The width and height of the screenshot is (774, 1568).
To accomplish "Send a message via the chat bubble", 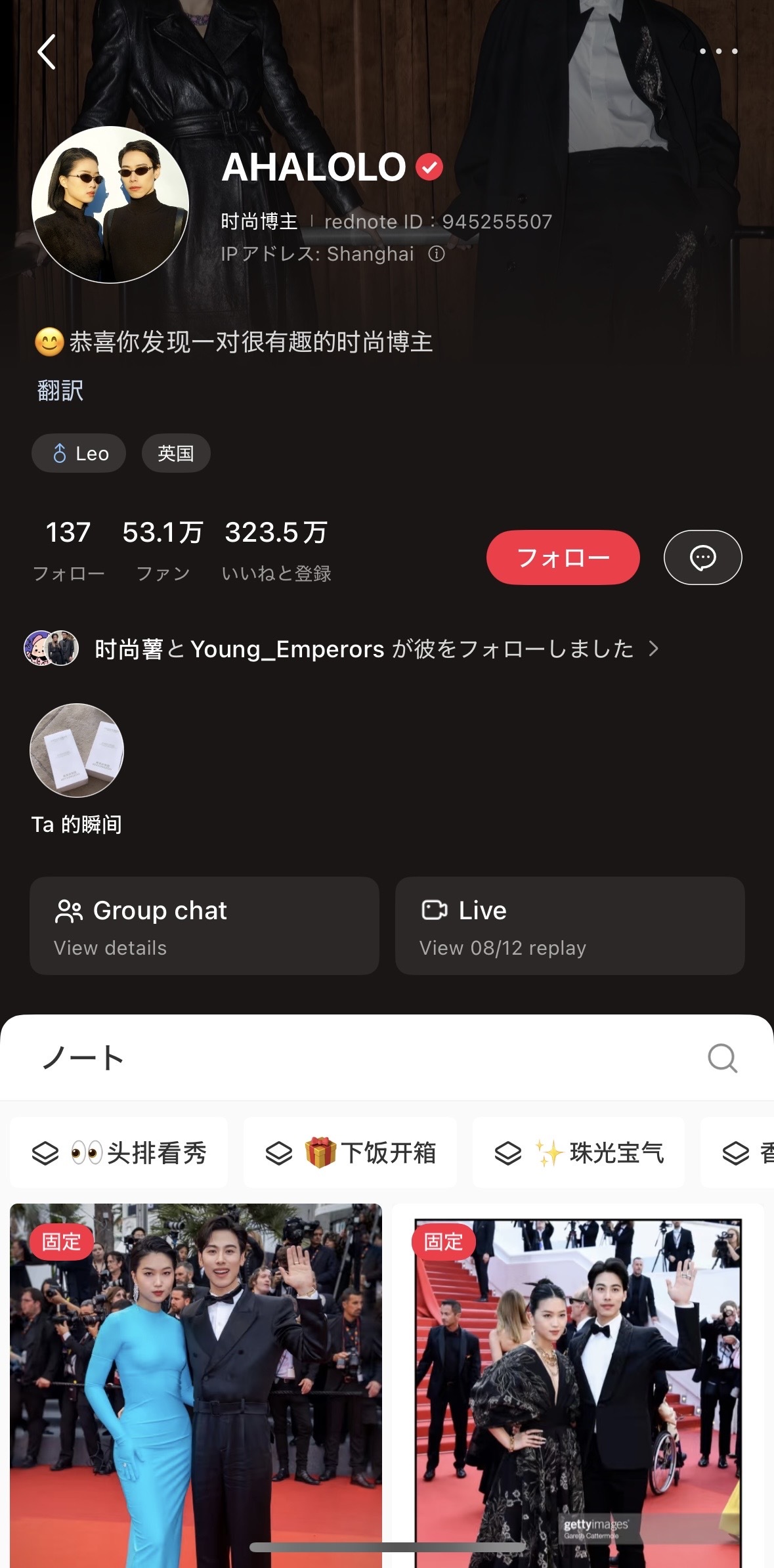I will coord(702,557).
